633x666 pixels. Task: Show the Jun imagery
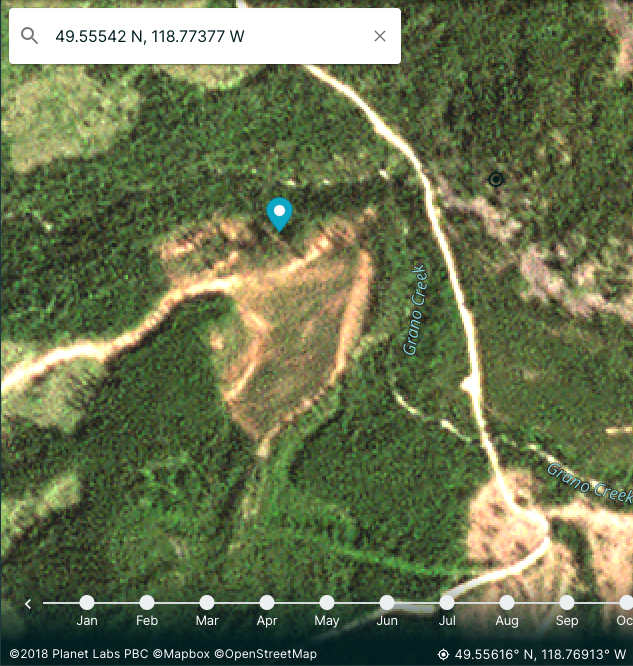coord(387,603)
